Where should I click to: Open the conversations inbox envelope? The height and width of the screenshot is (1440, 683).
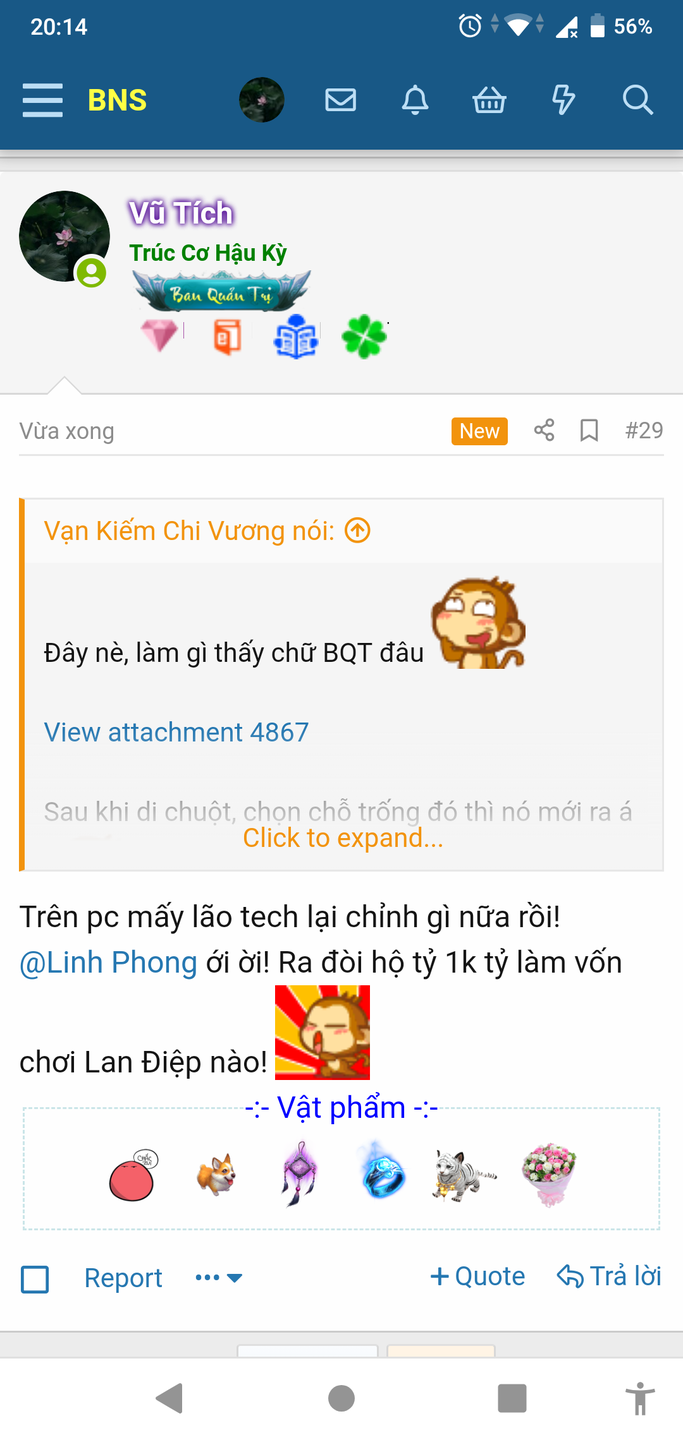click(340, 100)
